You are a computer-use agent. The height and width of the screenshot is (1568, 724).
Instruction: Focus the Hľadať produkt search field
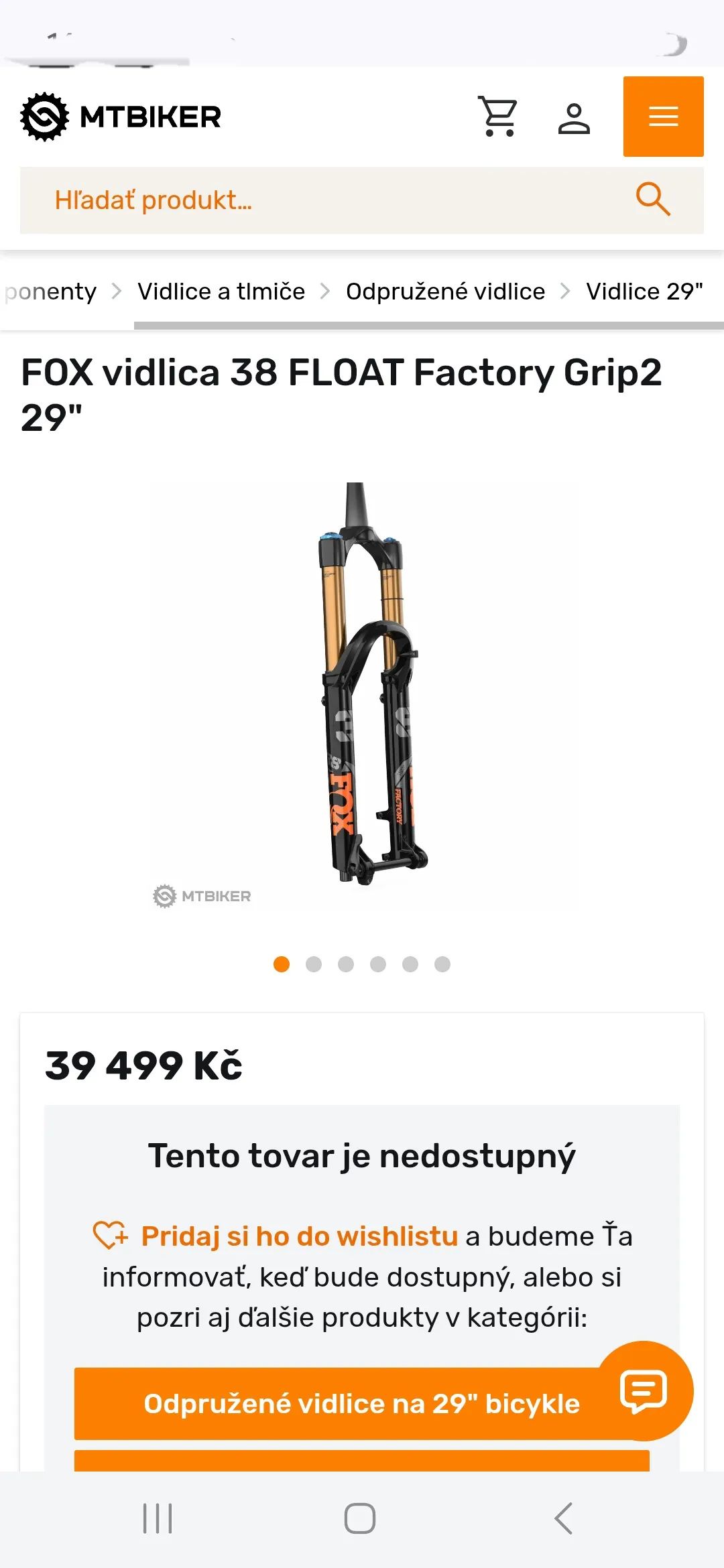point(322,200)
